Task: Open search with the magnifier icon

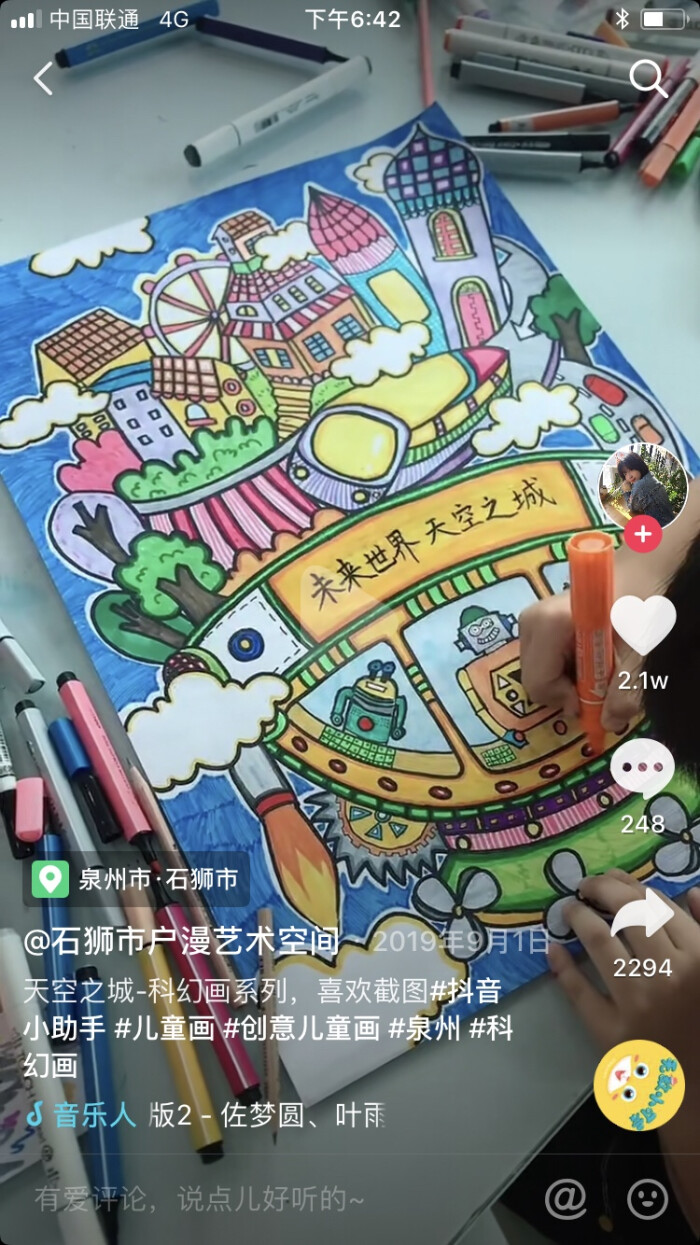Action: click(648, 78)
